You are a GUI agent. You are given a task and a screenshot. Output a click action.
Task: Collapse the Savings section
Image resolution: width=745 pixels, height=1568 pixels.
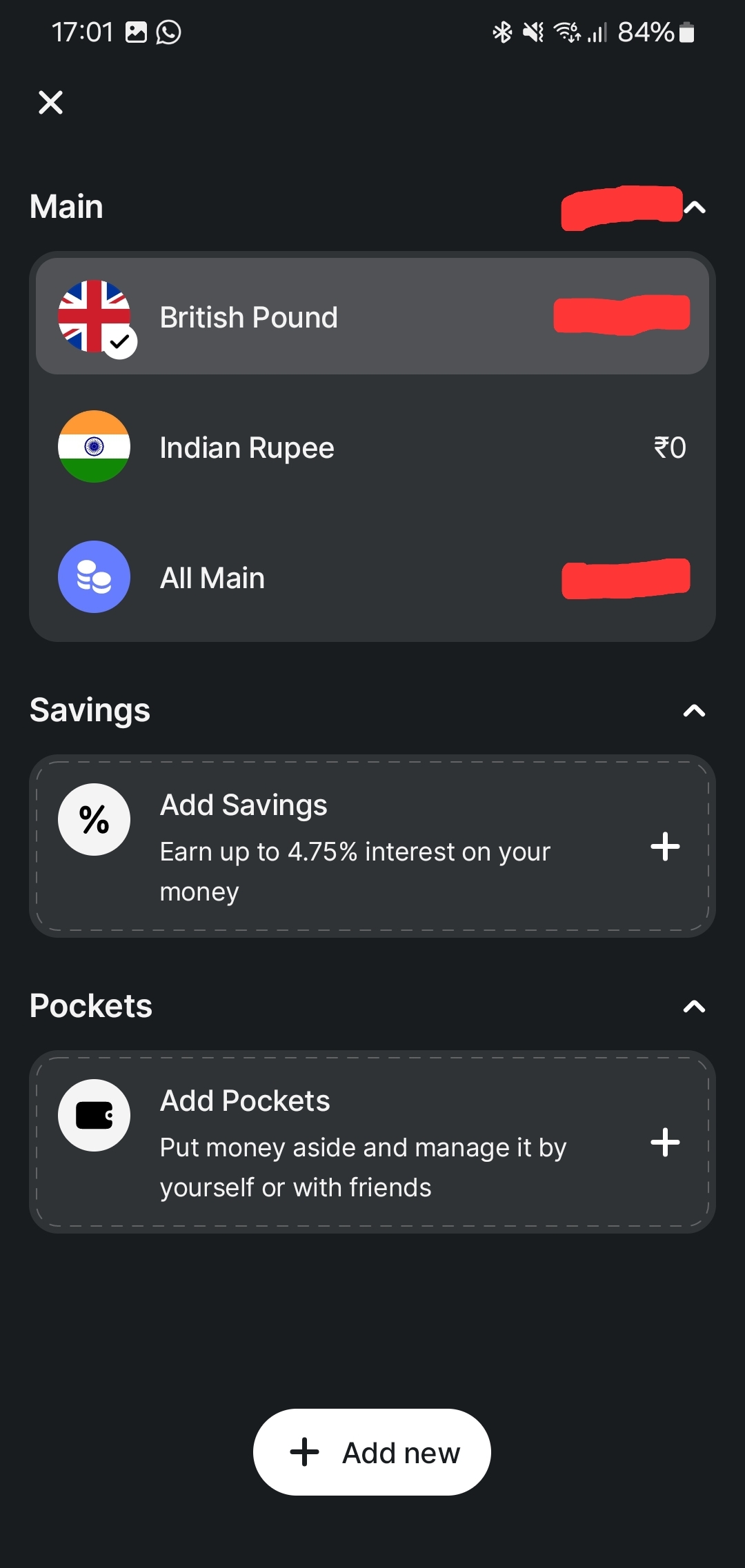(694, 711)
